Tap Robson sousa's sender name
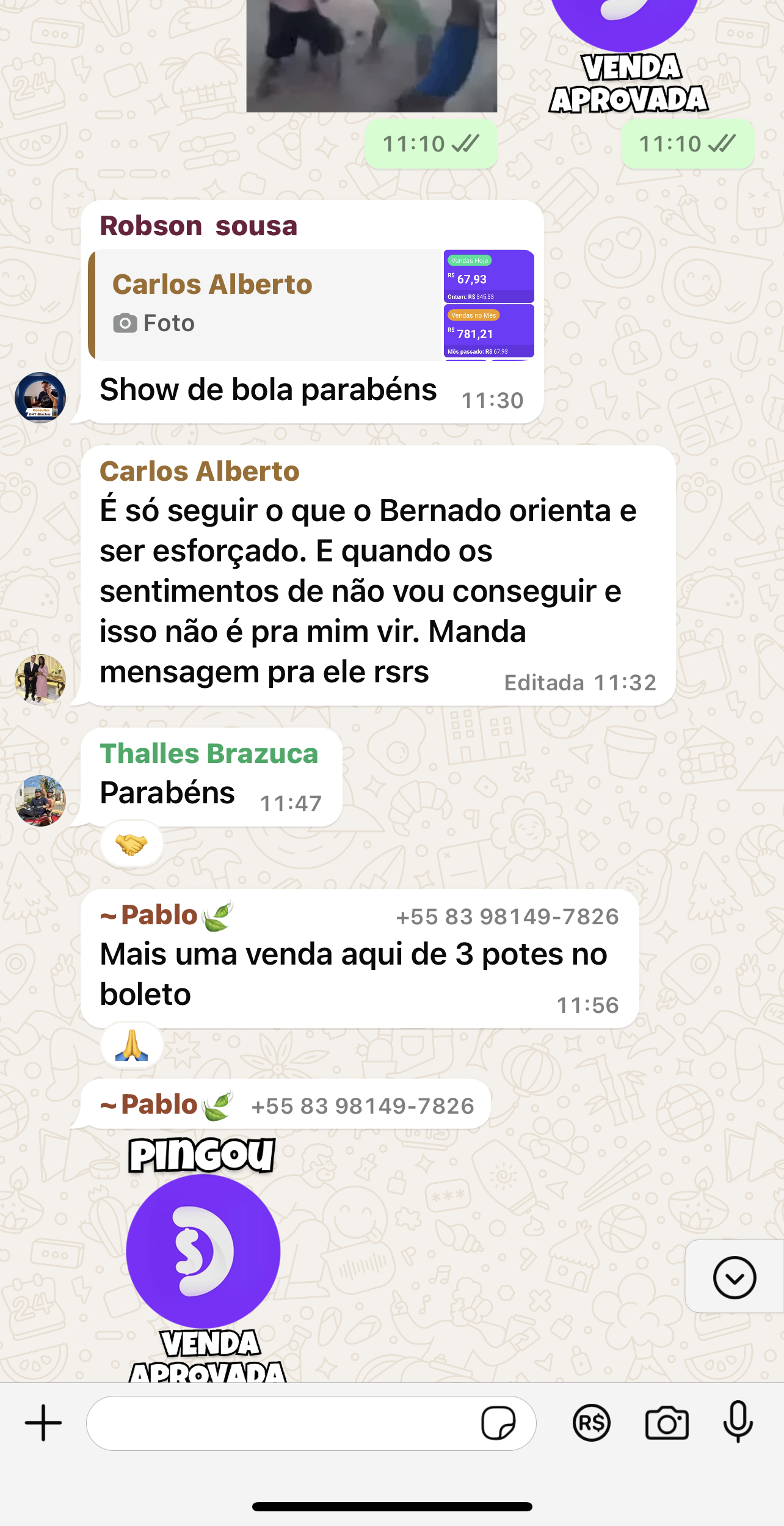Screen dimensions: 784x1526 coord(198,226)
